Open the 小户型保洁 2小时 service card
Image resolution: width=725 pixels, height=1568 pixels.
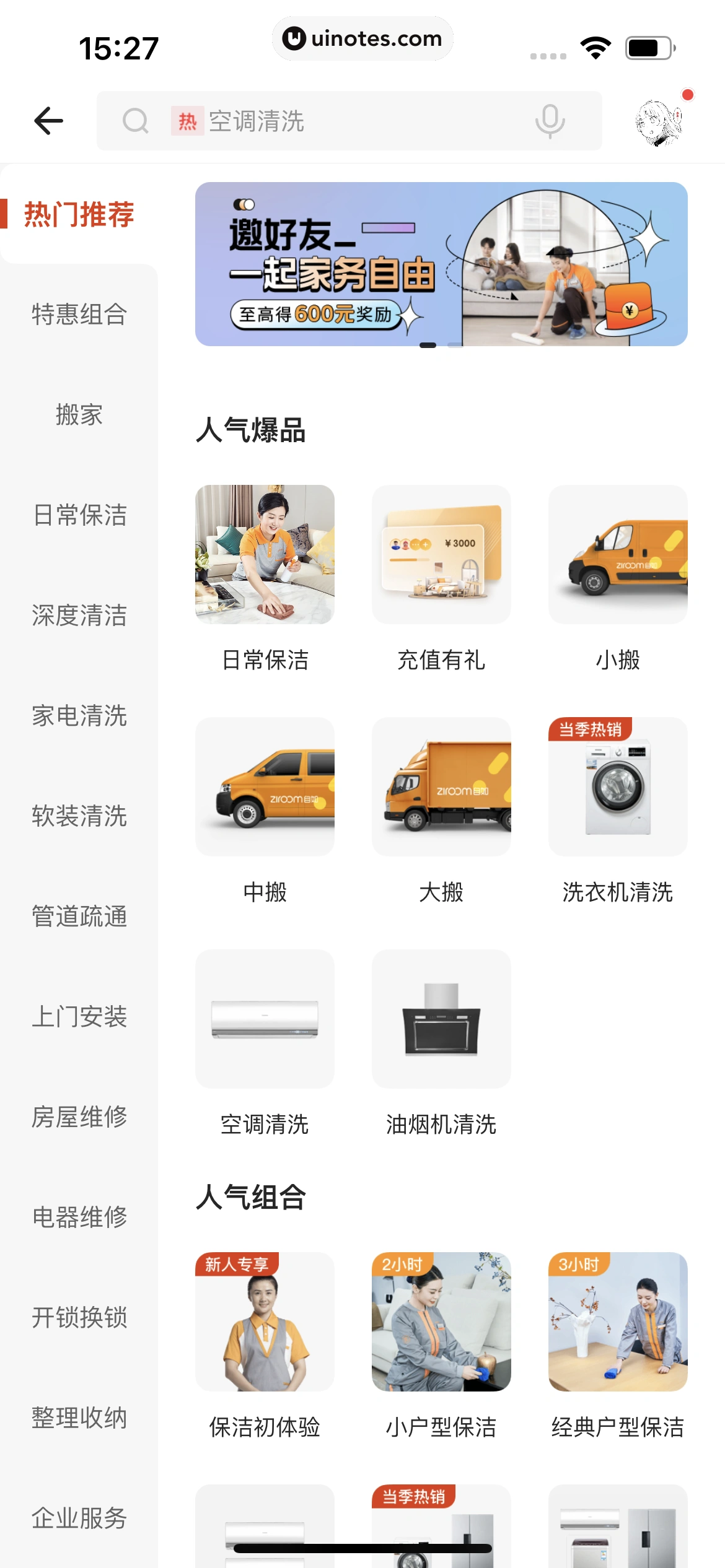[x=441, y=1325]
